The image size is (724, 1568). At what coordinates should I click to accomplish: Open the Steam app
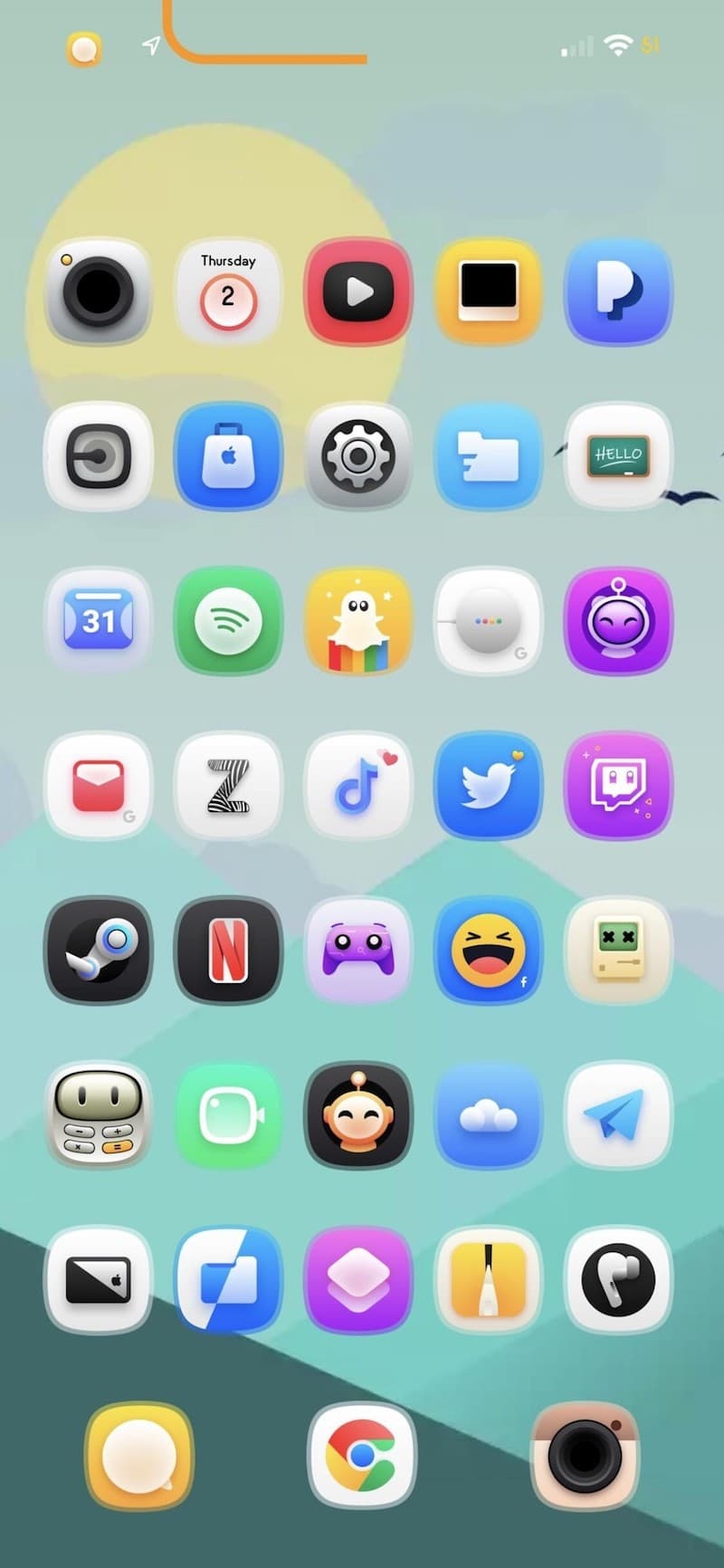pos(98,951)
